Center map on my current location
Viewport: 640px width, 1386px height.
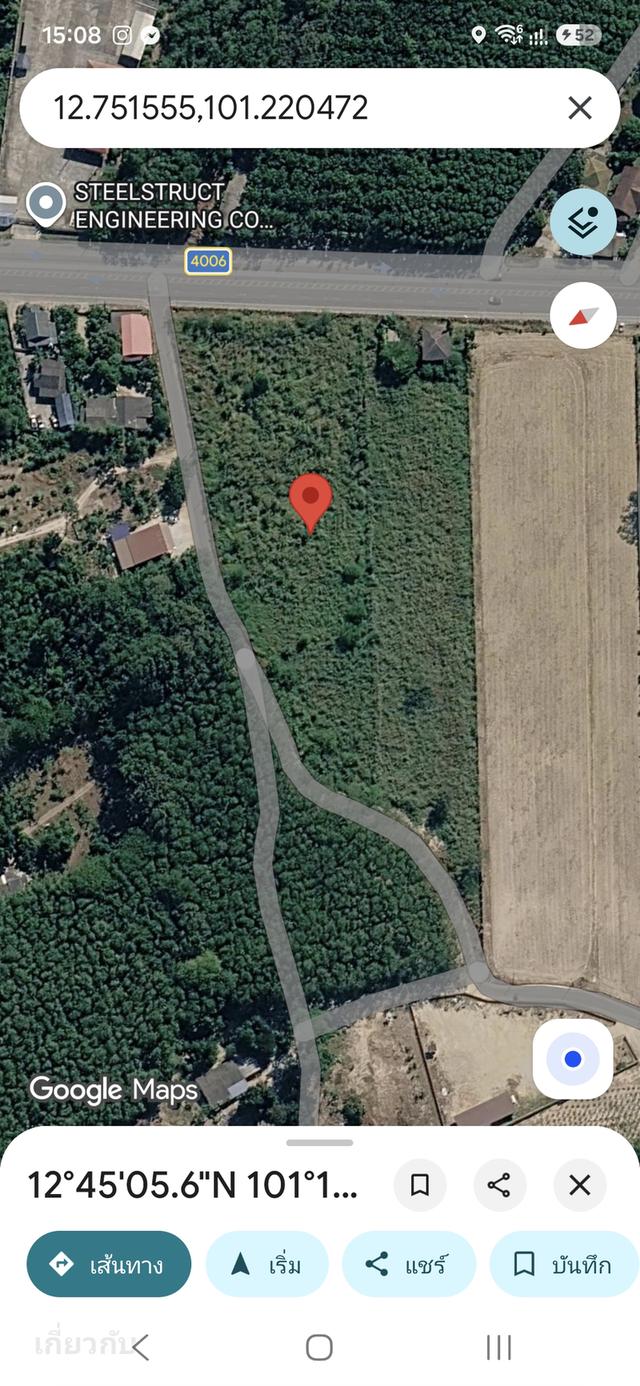(x=573, y=1059)
